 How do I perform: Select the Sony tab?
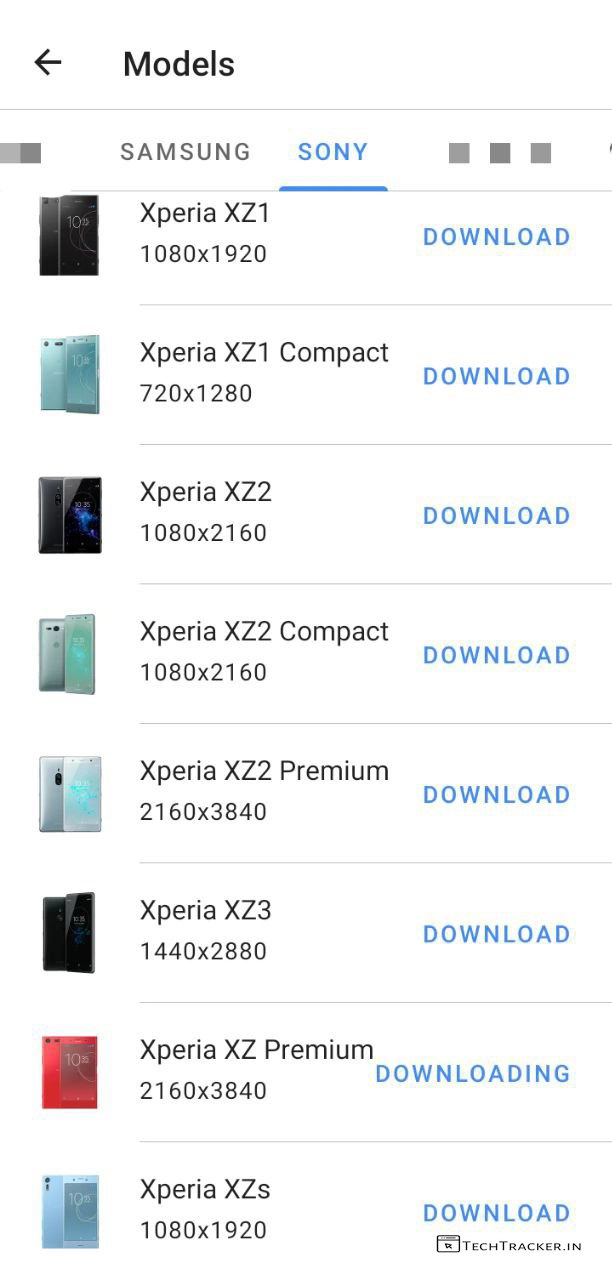pos(333,152)
